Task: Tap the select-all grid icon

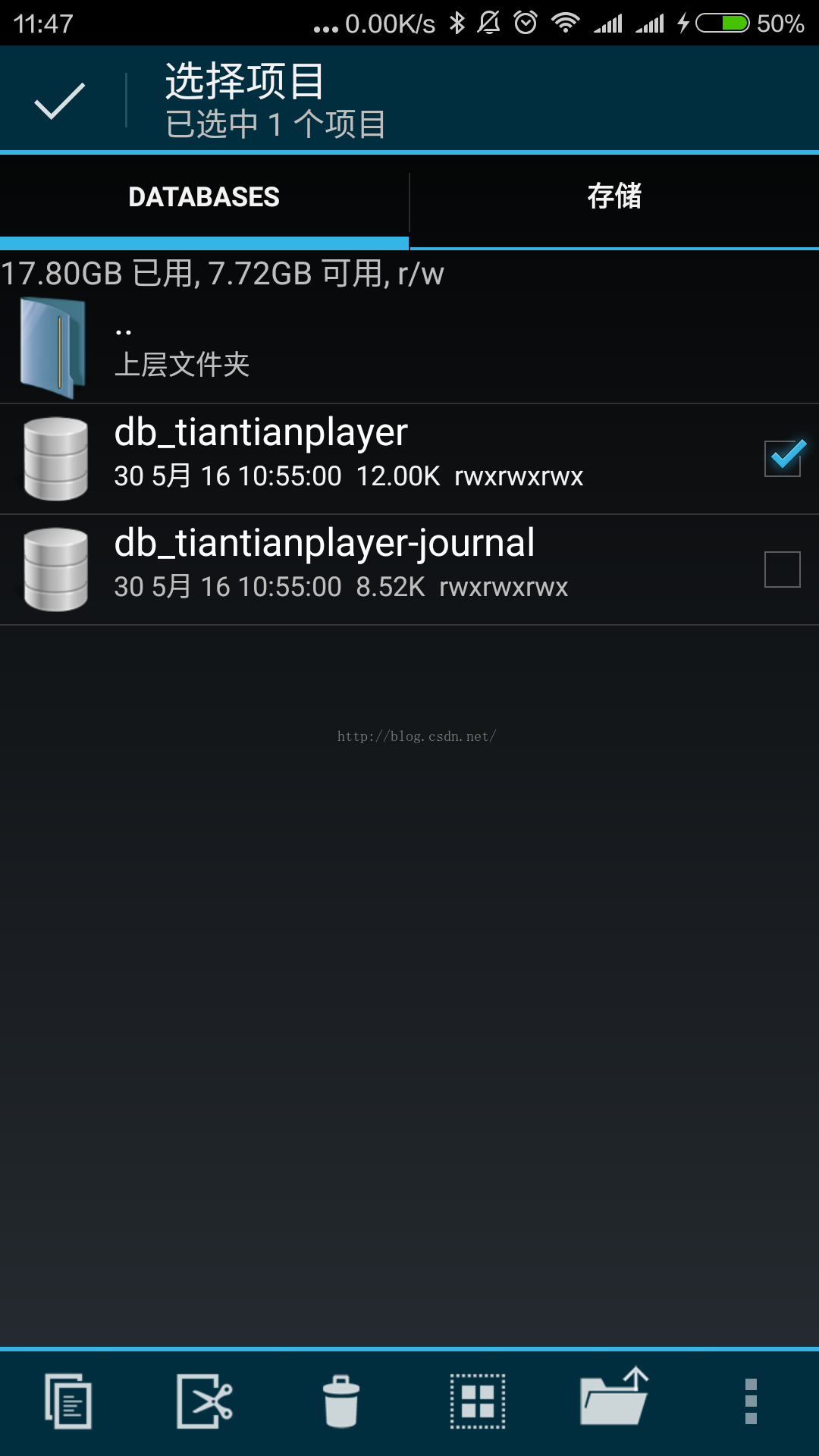Action: point(478,1401)
